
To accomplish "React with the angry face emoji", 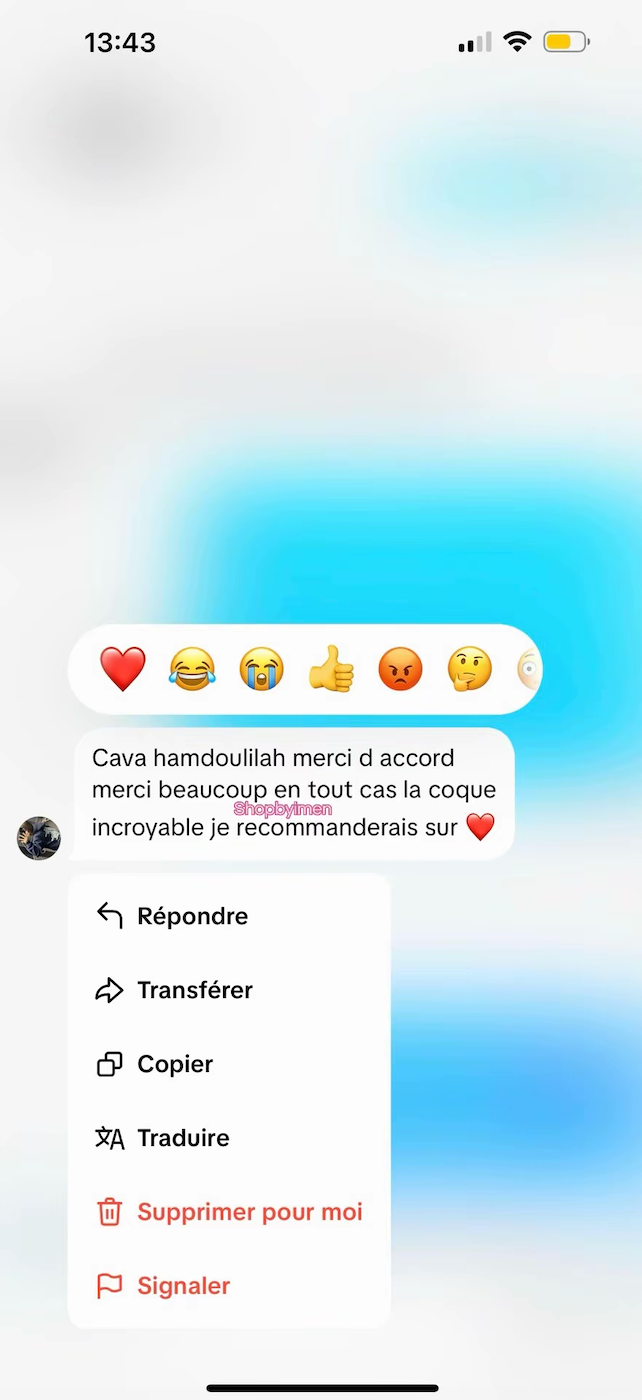I will coord(400,669).
